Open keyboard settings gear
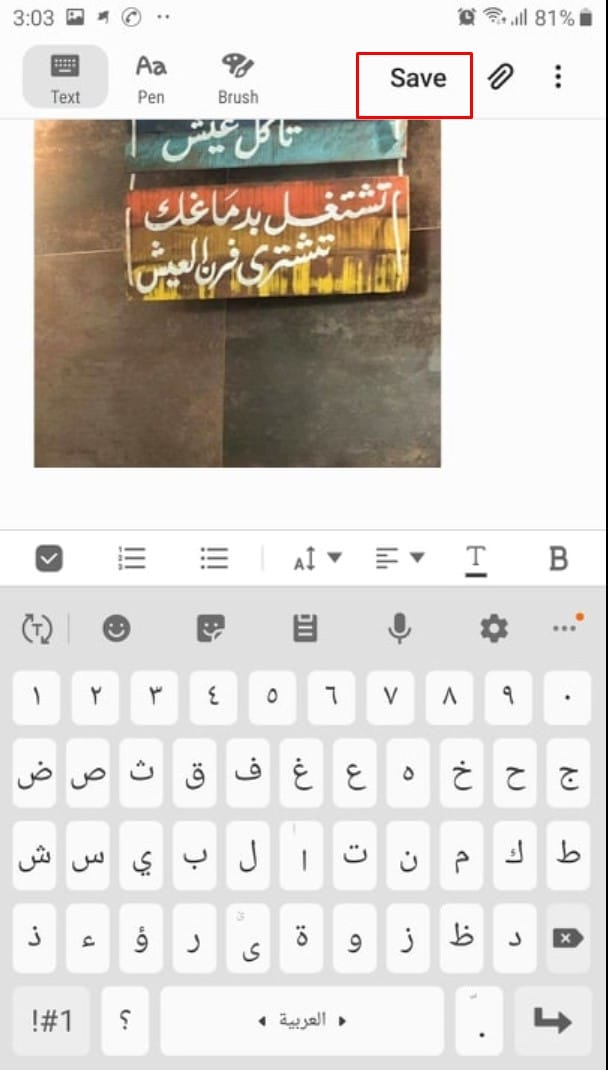Image resolution: width=608 pixels, height=1070 pixels. (x=493, y=628)
